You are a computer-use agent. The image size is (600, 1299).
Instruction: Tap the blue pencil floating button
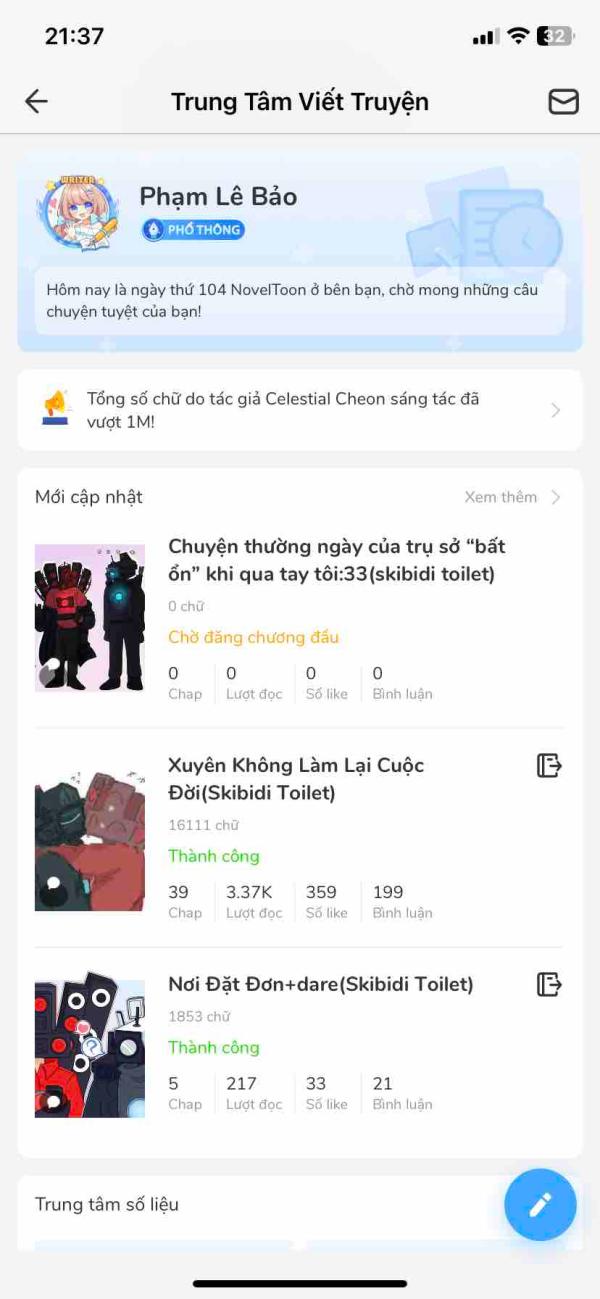pos(540,1204)
